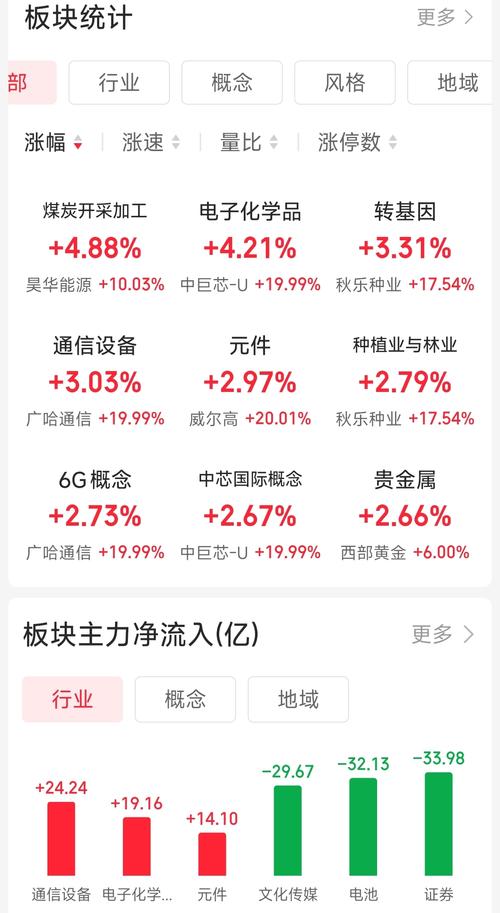Switch net inflow chart to 地域
The width and height of the screenshot is (500, 913).
(x=299, y=699)
